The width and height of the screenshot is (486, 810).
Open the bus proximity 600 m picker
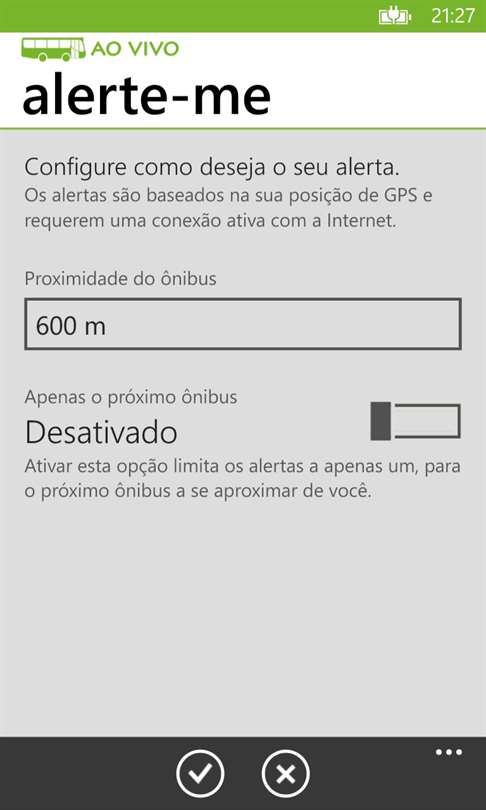click(243, 324)
